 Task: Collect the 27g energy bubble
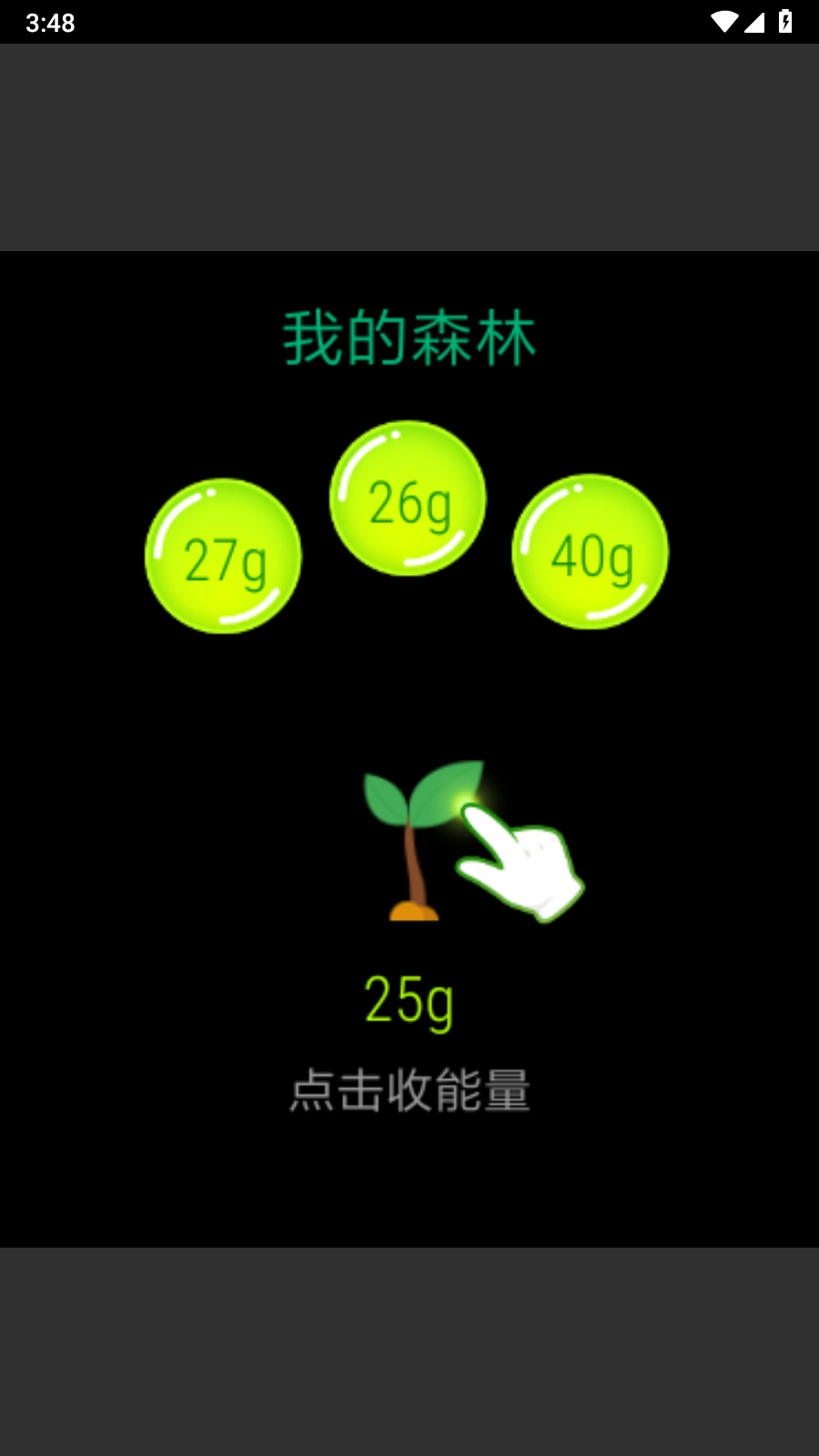pyautogui.click(x=223, y=556)
